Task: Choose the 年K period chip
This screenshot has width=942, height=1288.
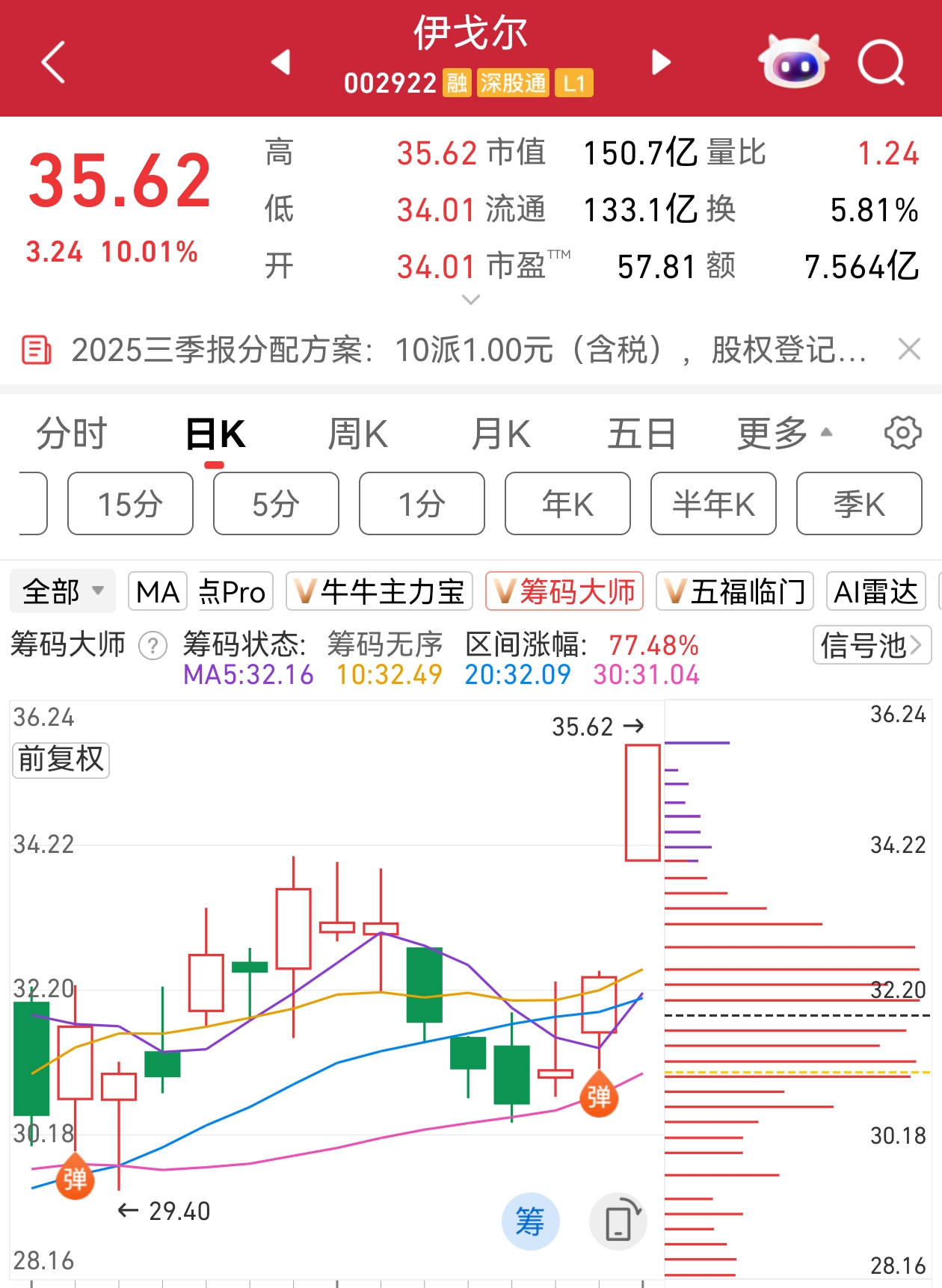Action: pos(567,504)
